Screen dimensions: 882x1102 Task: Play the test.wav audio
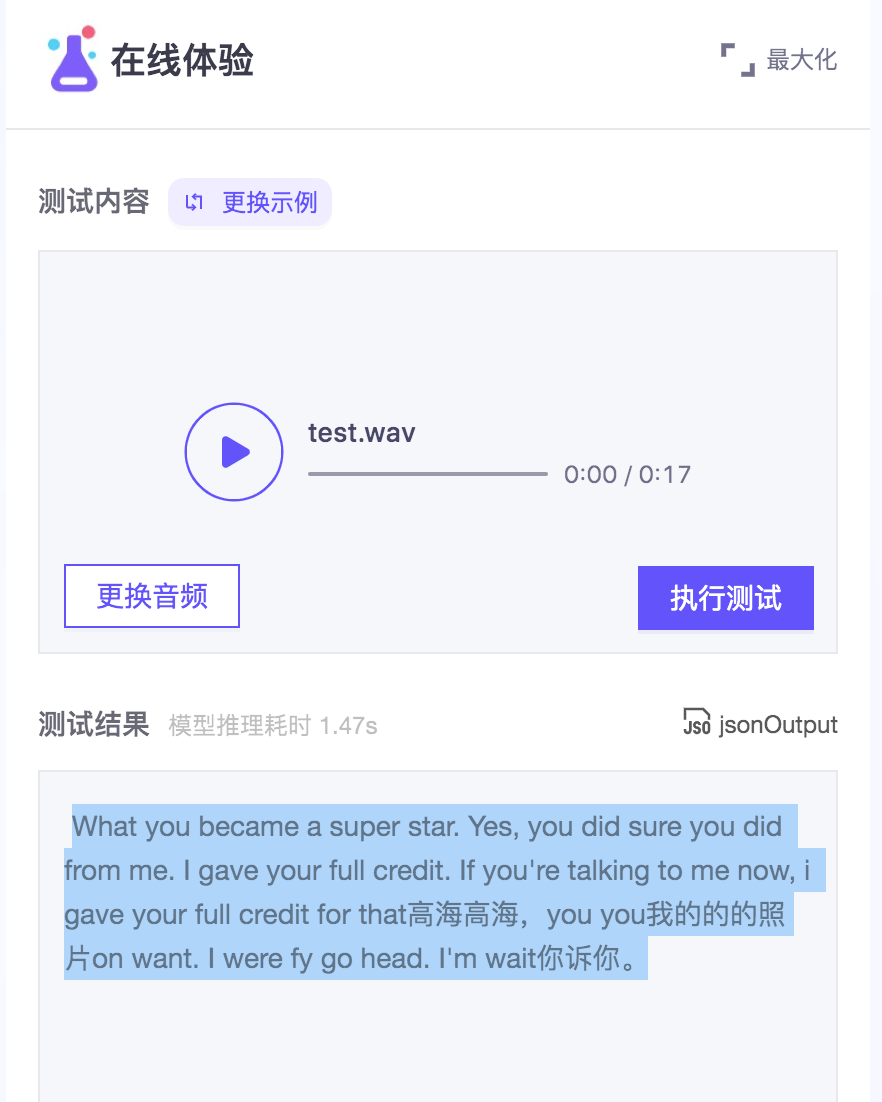pyautogui.click(x=234, y=452)
